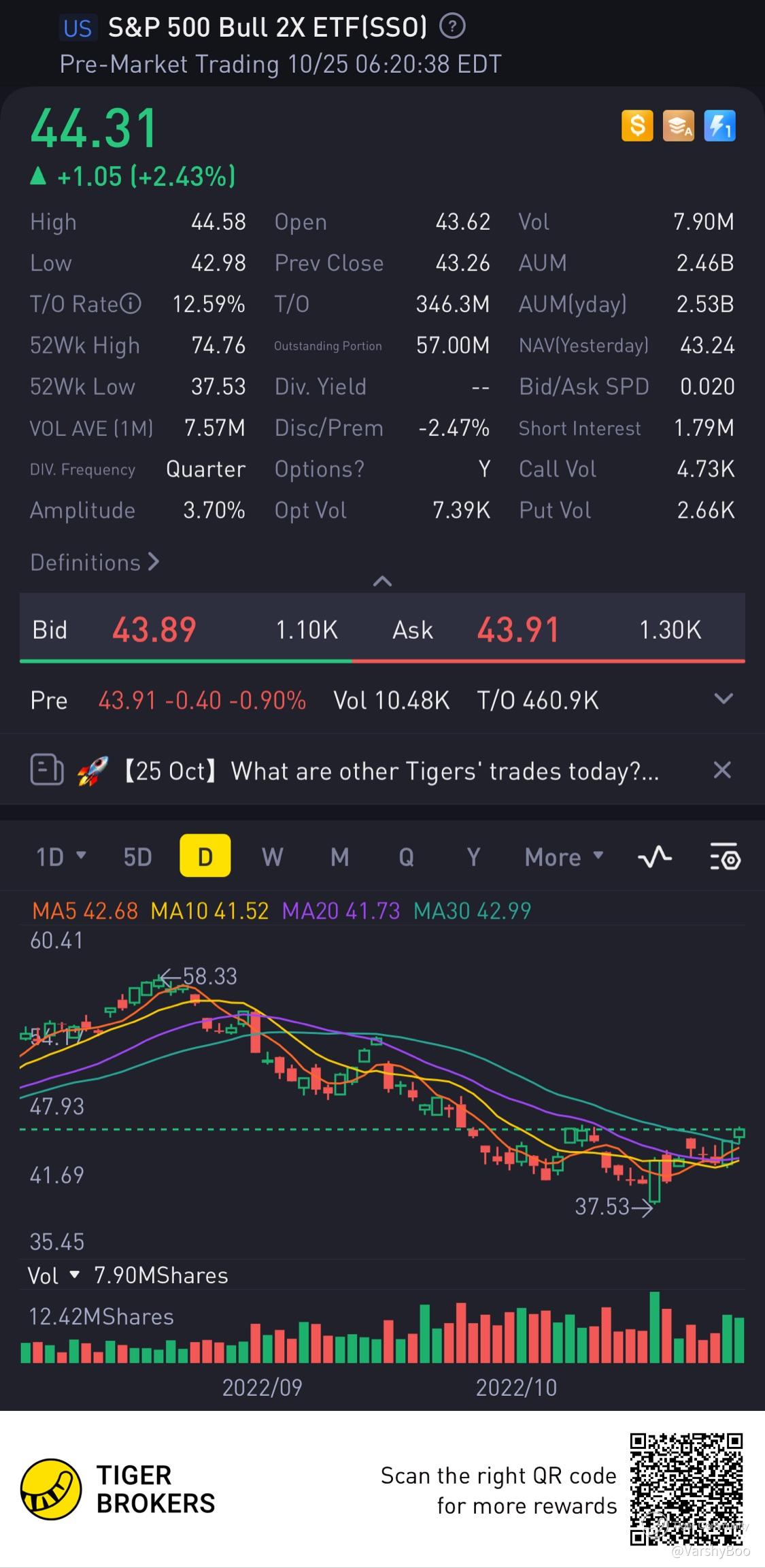Image resolution: width=765 pixels, height=1568 pixels.
Task: Open Definitions link
Action: pyautogui.click(x=95, y=563)
